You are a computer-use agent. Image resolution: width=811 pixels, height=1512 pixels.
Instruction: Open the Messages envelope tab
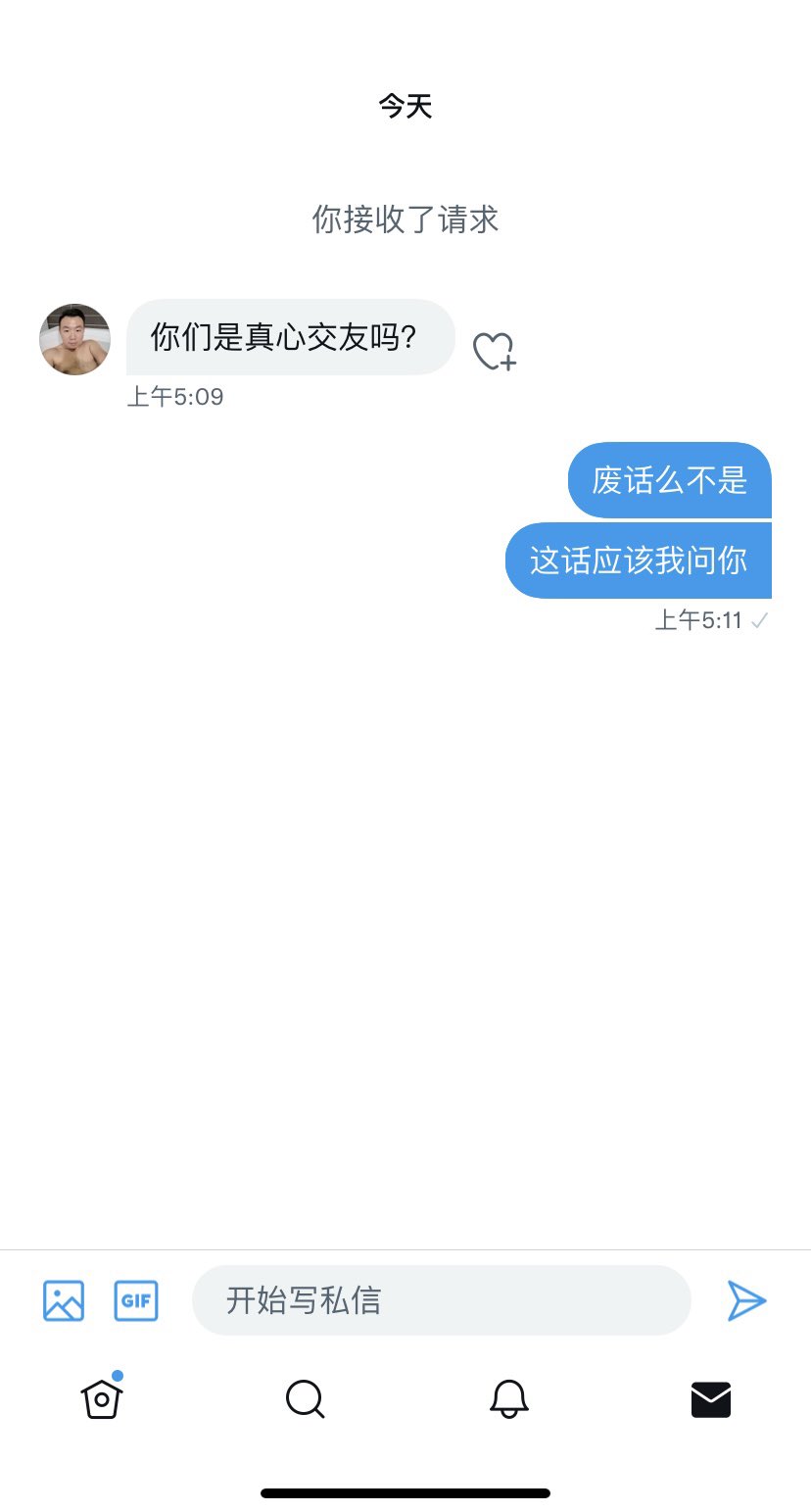pyautogui.click(x=711, y=1399)
